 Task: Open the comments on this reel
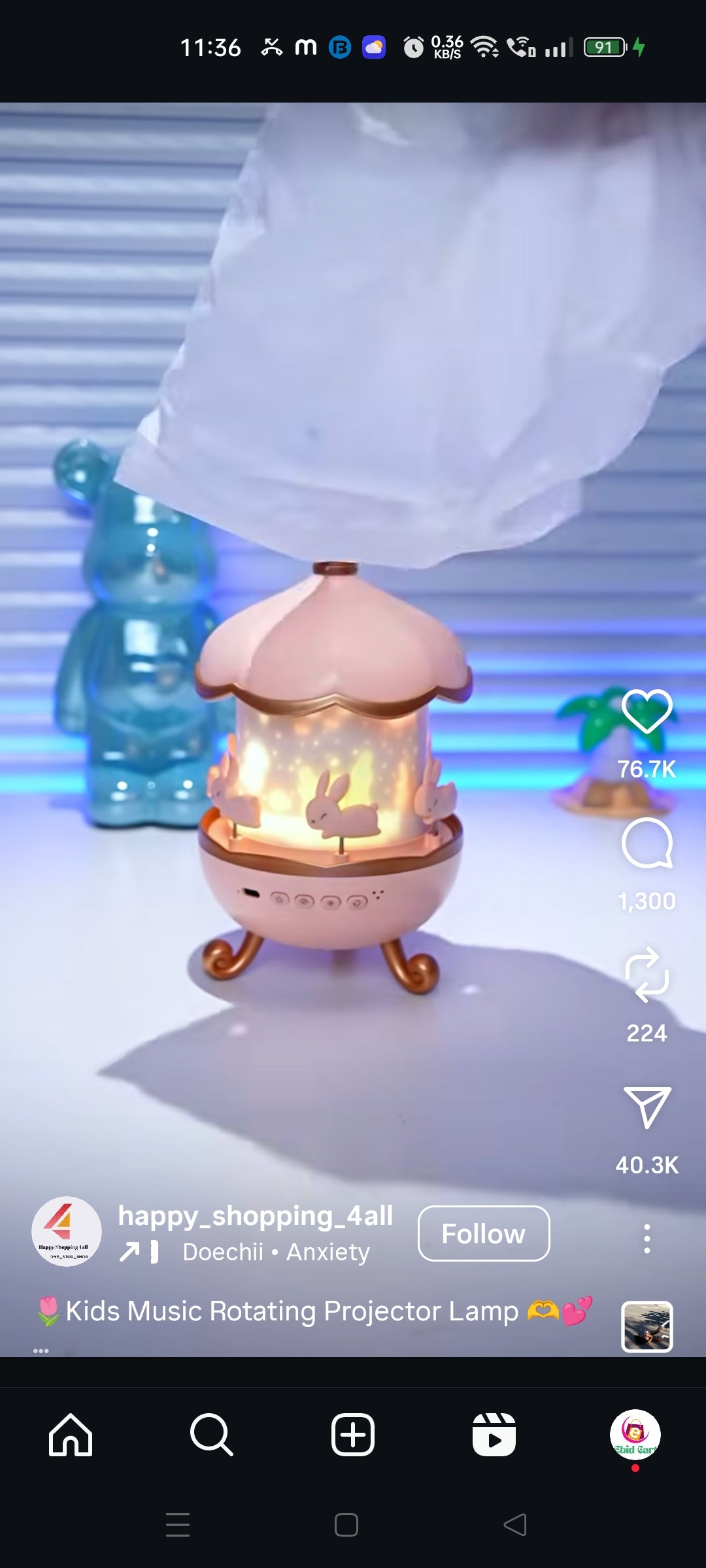[x=647, y=843]
